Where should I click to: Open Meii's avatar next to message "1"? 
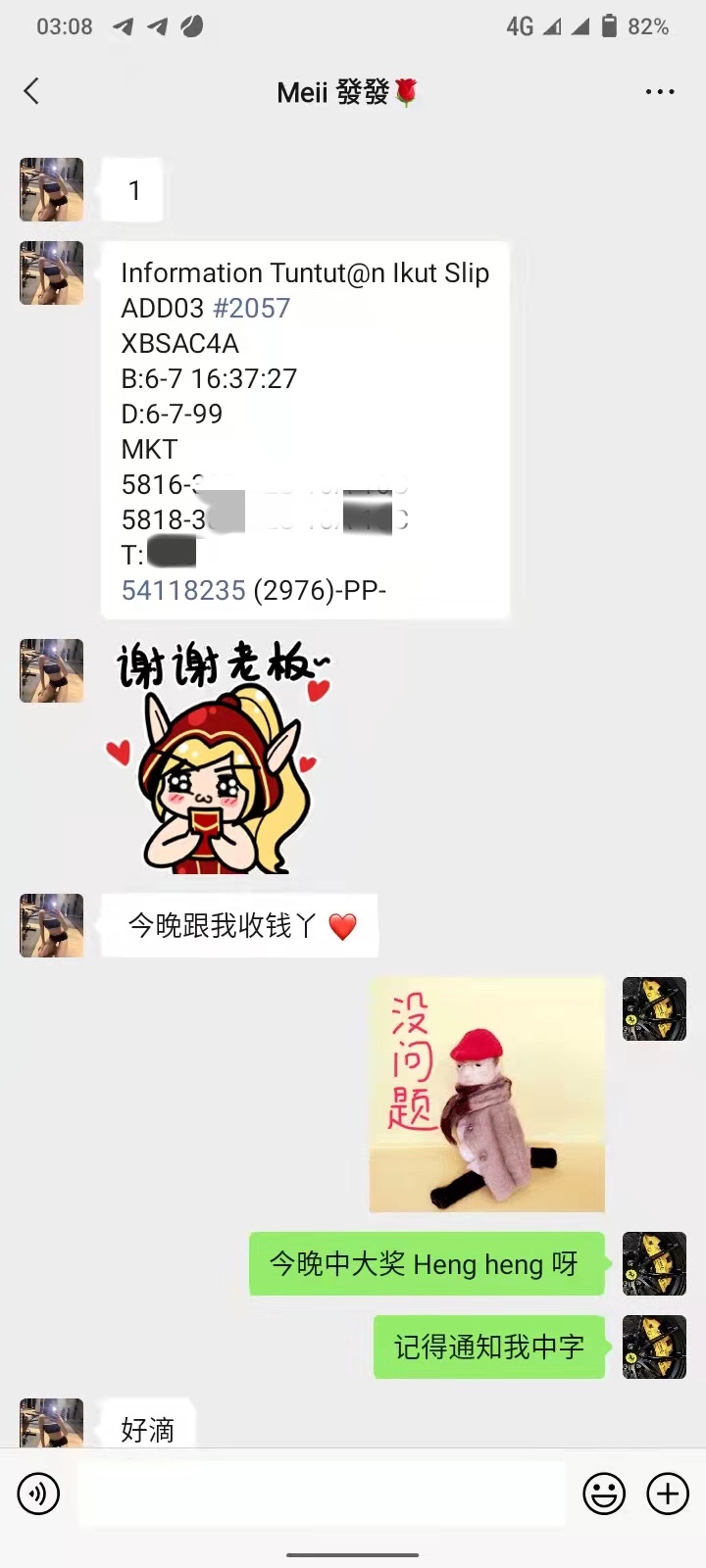click(x=51, y=190)
